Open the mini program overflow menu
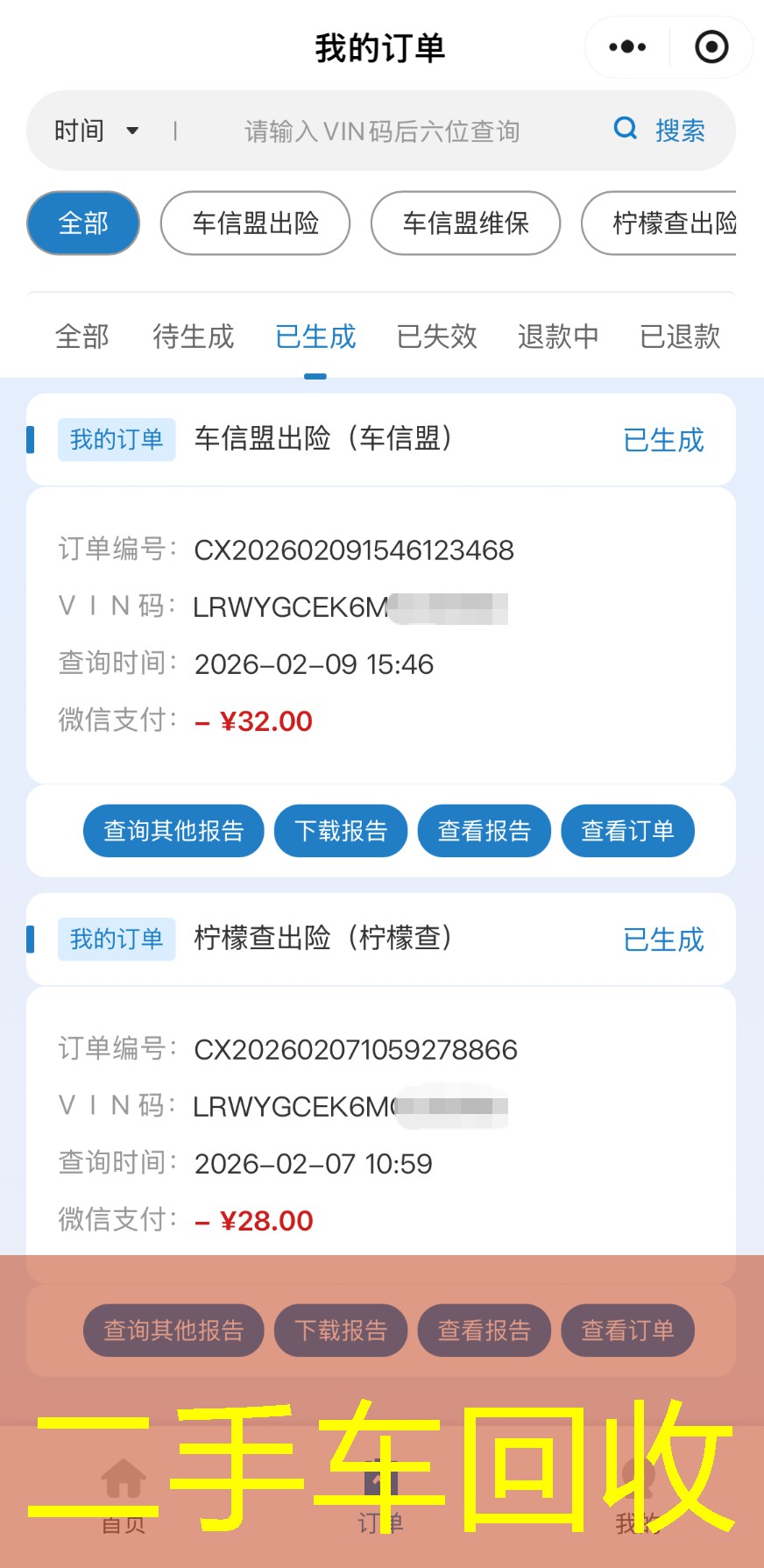Image resolution: width=764 pixels, height=1568 pixels. (x=627, y=47)
